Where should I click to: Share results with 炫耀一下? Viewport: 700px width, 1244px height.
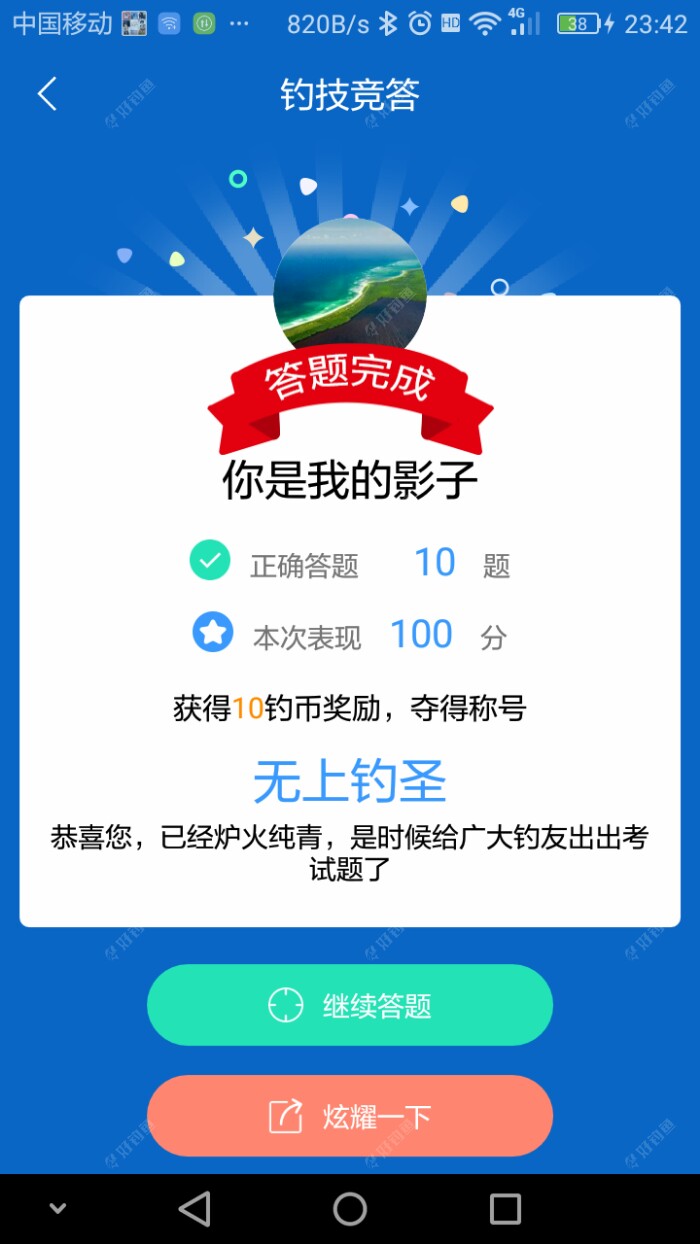[350, 1116]
